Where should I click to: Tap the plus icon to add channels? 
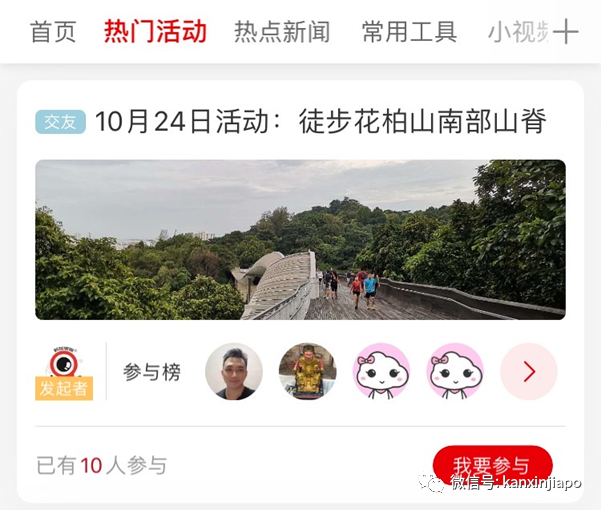coord(566,32)
